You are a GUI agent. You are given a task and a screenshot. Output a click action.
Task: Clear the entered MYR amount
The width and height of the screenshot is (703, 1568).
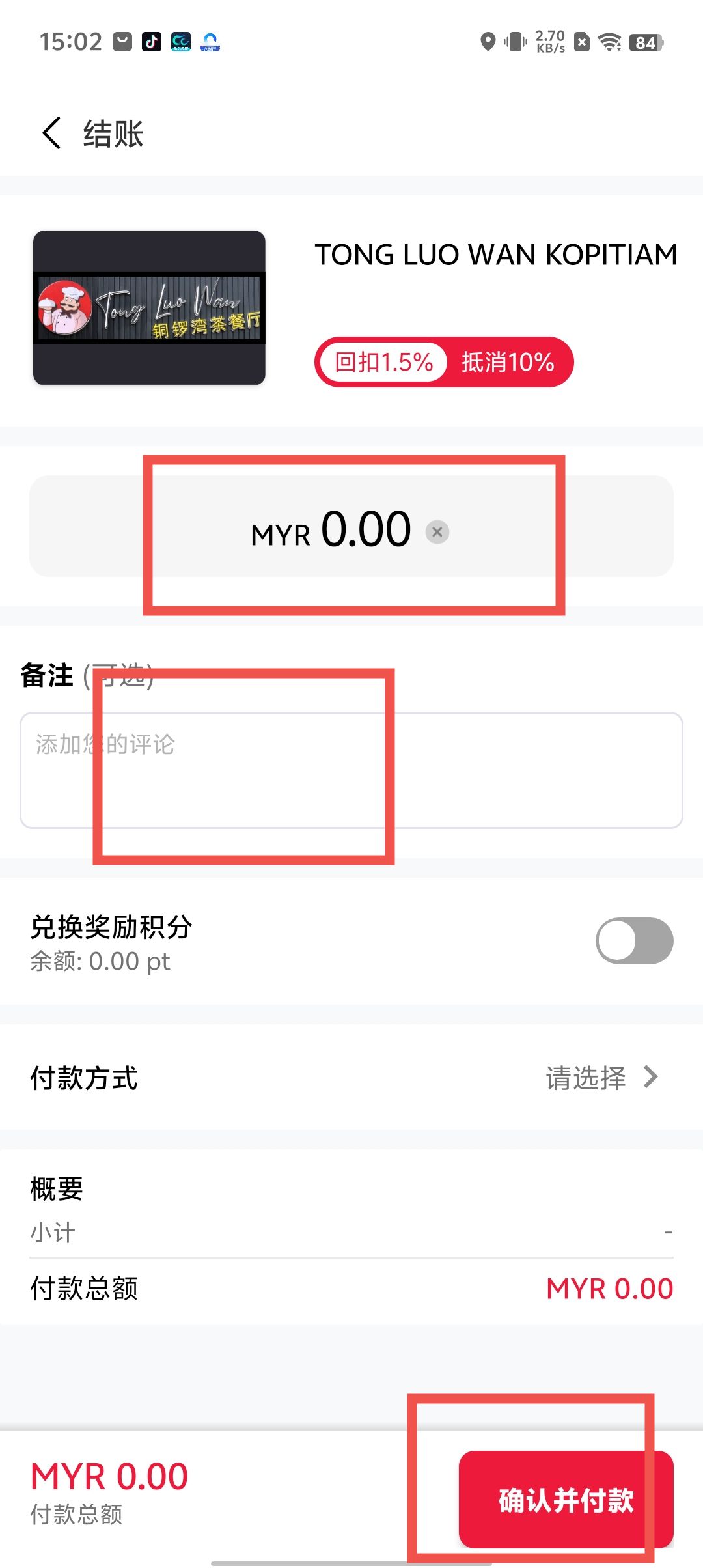coord(437,532)
